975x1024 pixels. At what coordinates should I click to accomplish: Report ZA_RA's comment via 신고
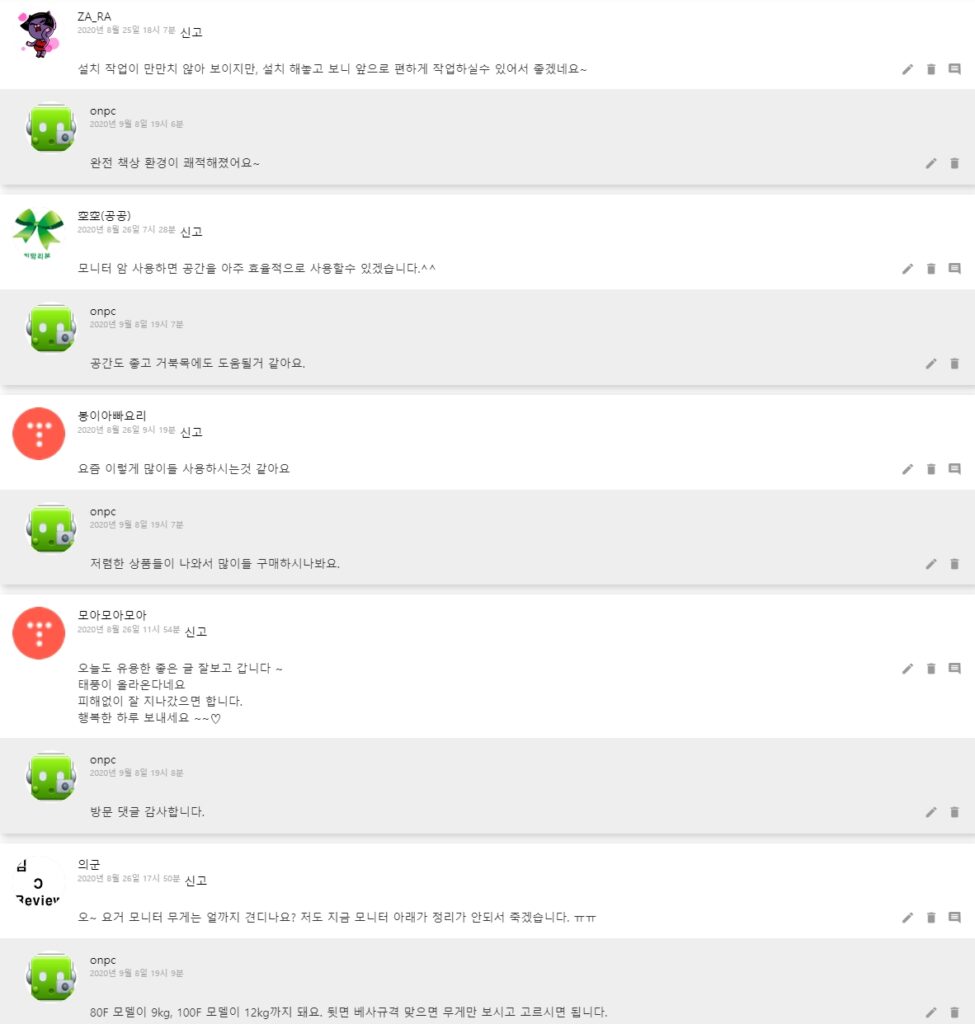click(x=191, y=32)
